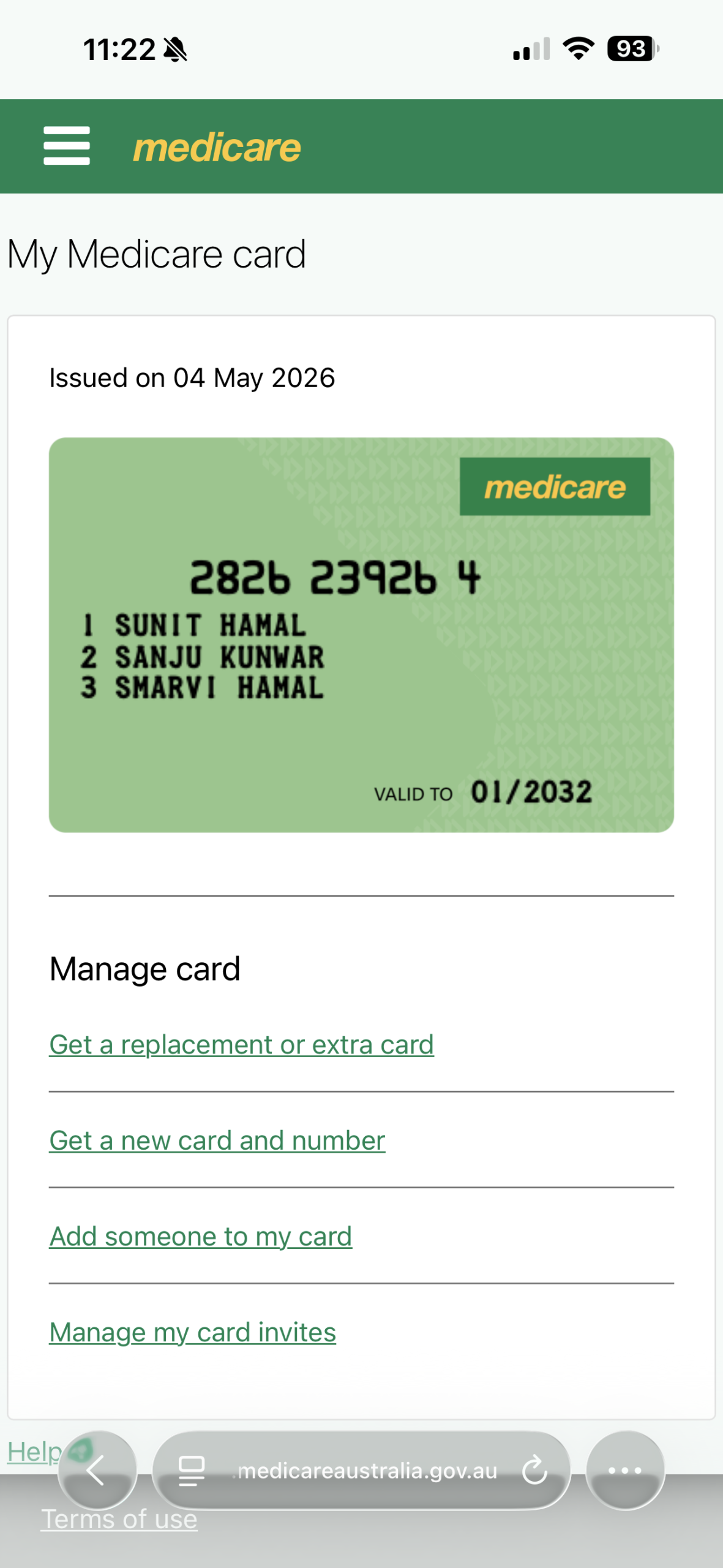Open the page settings icon in address bar

191,1471
